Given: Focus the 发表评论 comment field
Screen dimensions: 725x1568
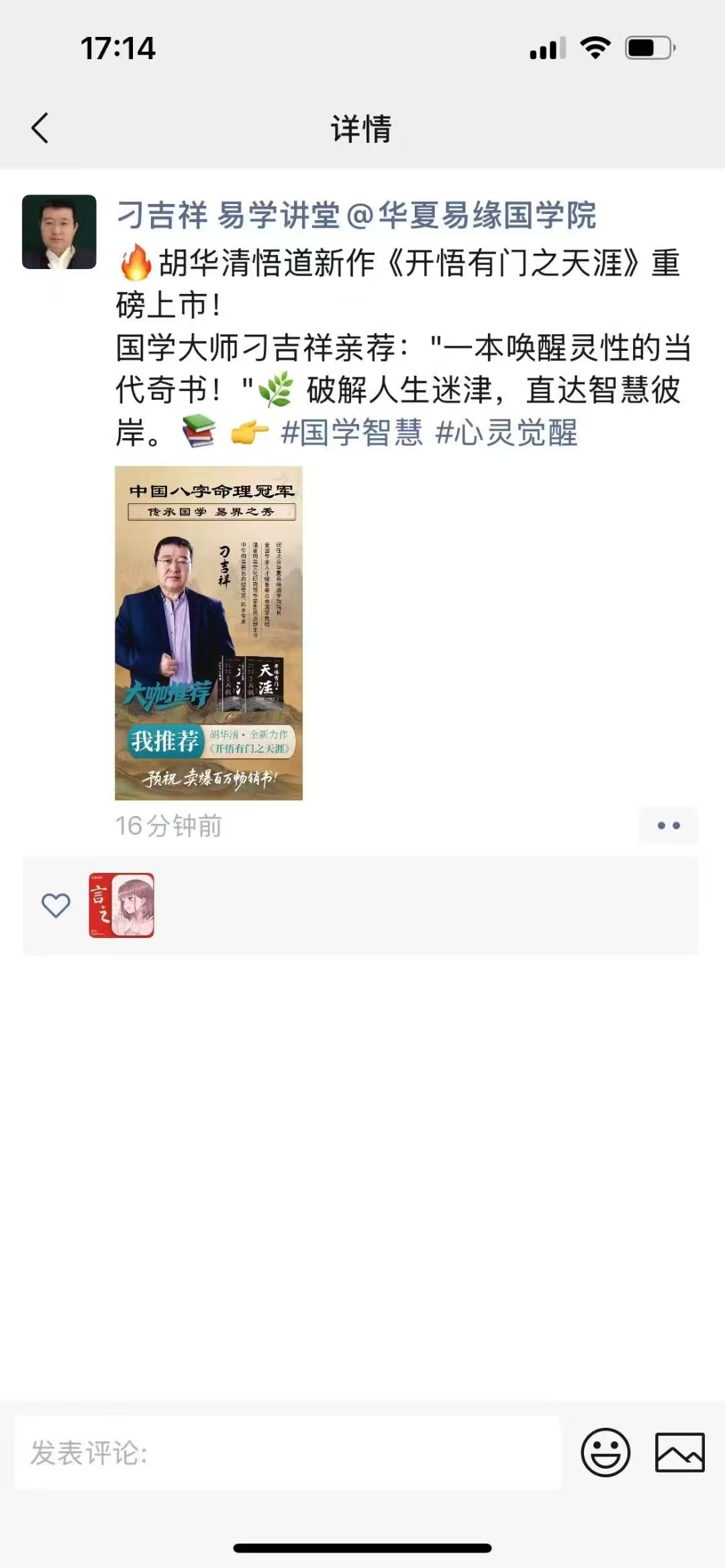Looking at the screenshot, I should 287,1453.
